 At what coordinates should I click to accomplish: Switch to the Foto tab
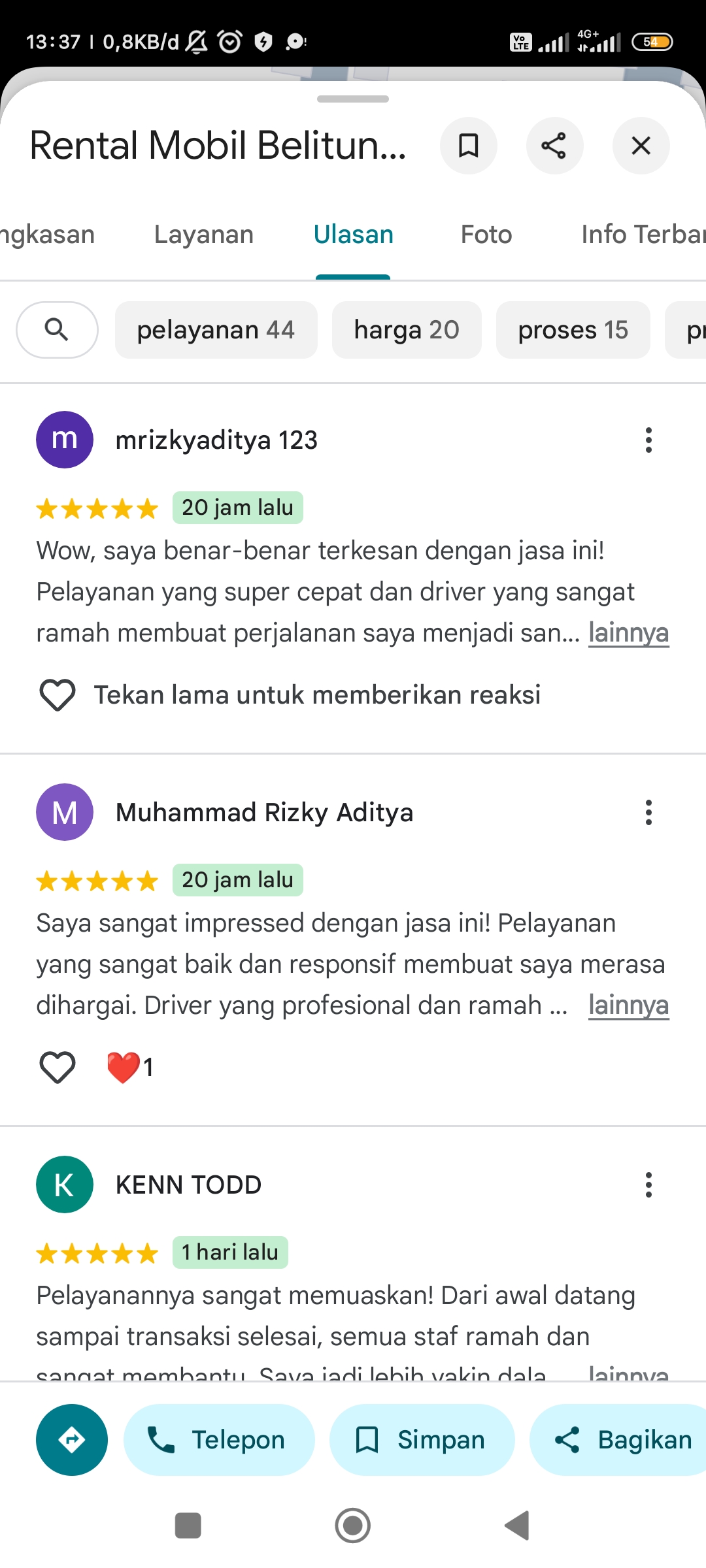[x=486, y=235]
